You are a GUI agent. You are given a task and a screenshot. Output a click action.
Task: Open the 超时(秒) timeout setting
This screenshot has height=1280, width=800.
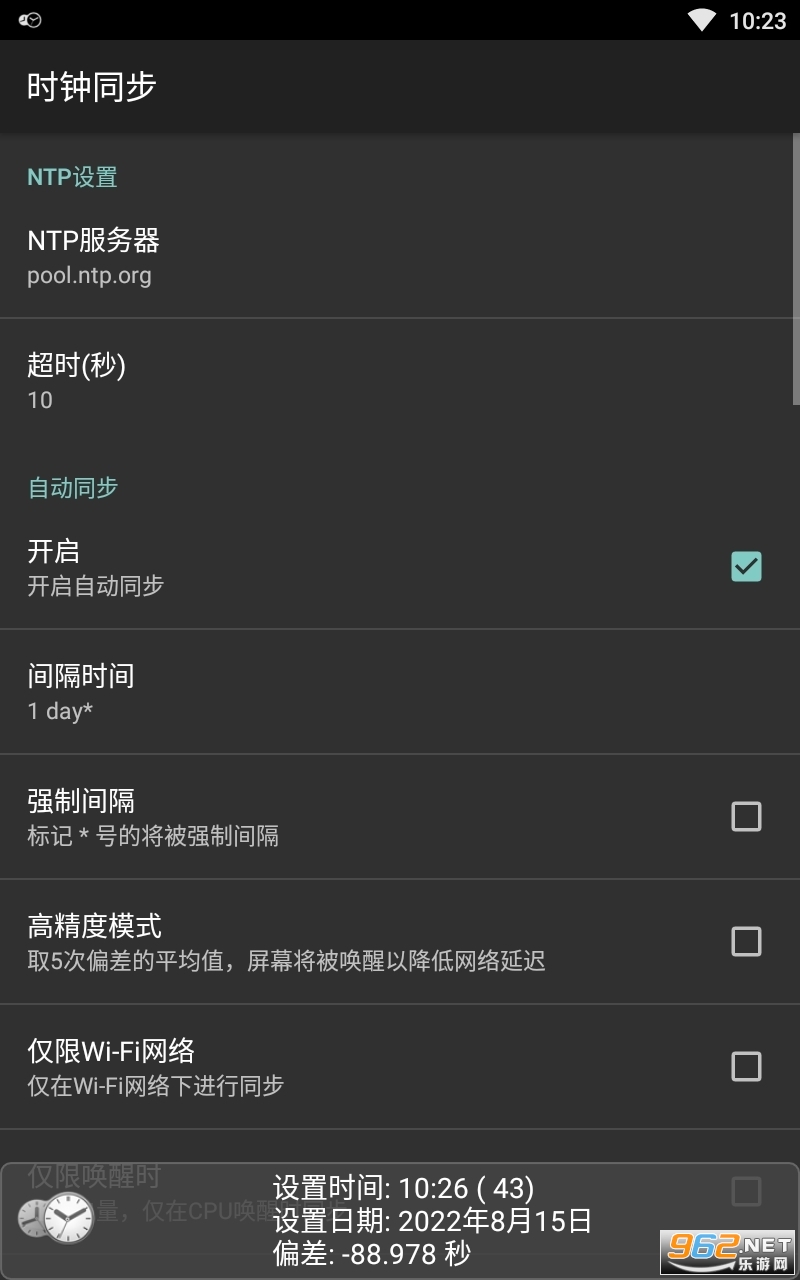pos(400,381)
